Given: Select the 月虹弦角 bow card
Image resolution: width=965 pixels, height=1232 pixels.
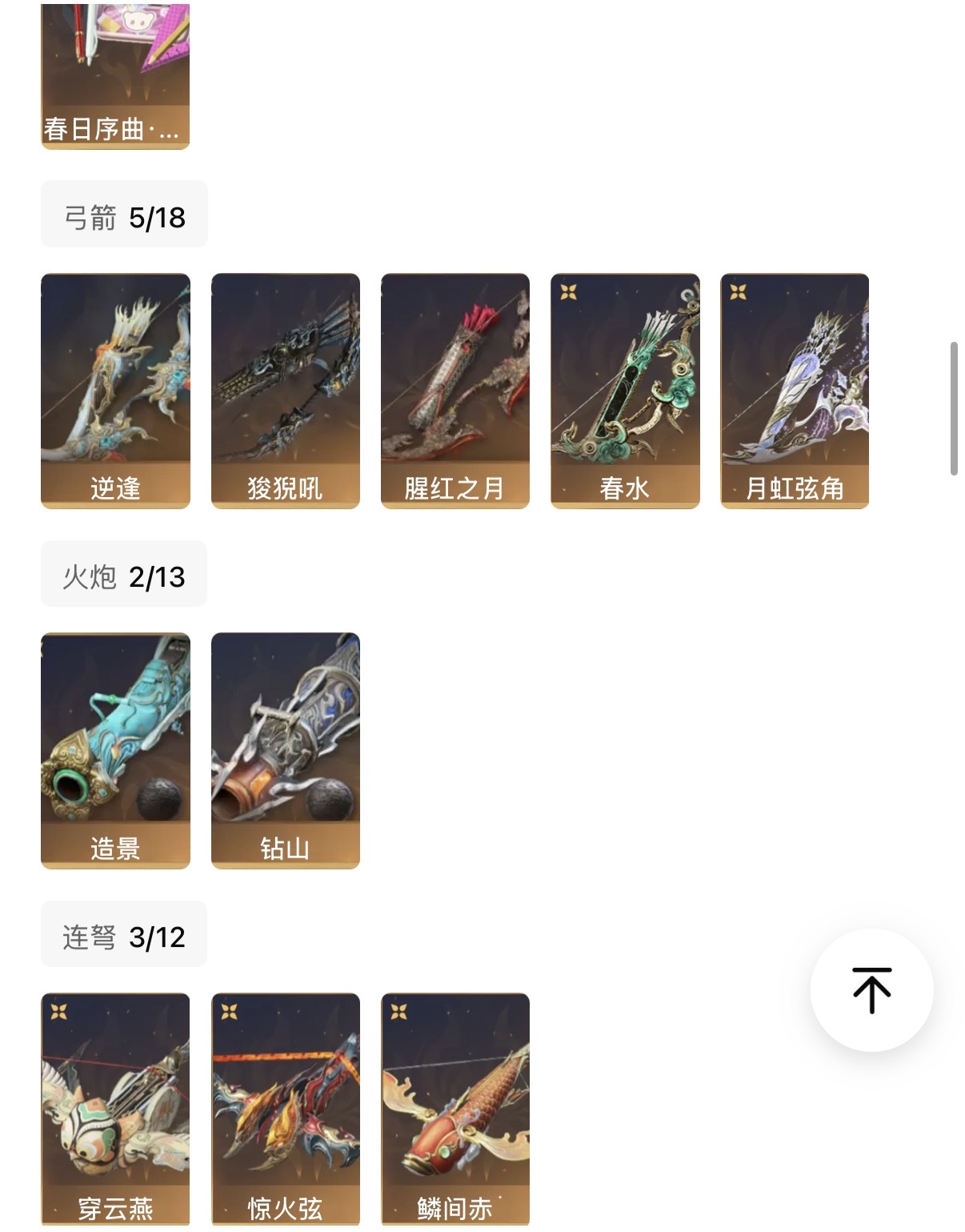Looking at the screenshot, I should [x=795, y=391].
